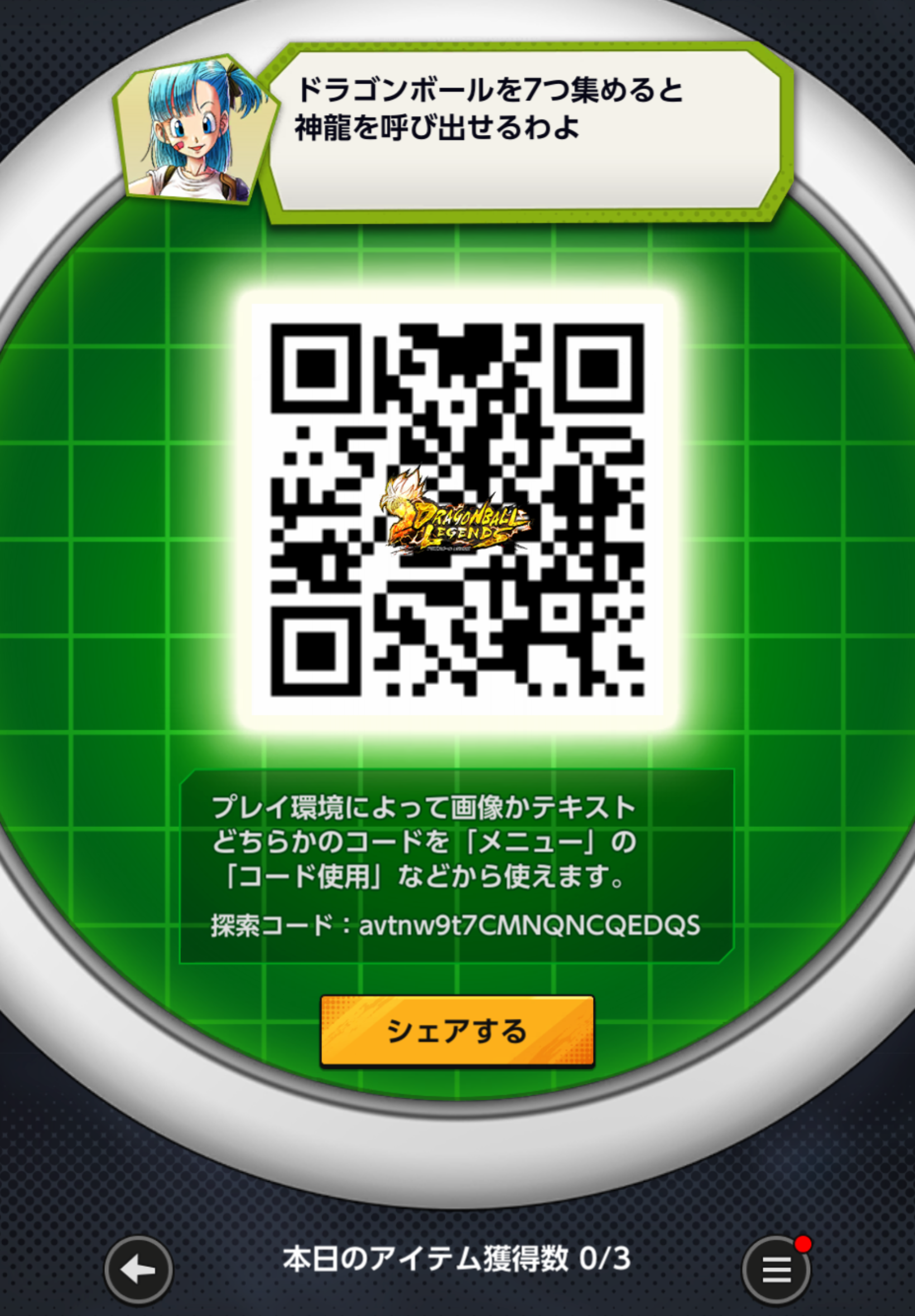
Task: Tap the orange シェアする share button
Action: pos(457,1030)
